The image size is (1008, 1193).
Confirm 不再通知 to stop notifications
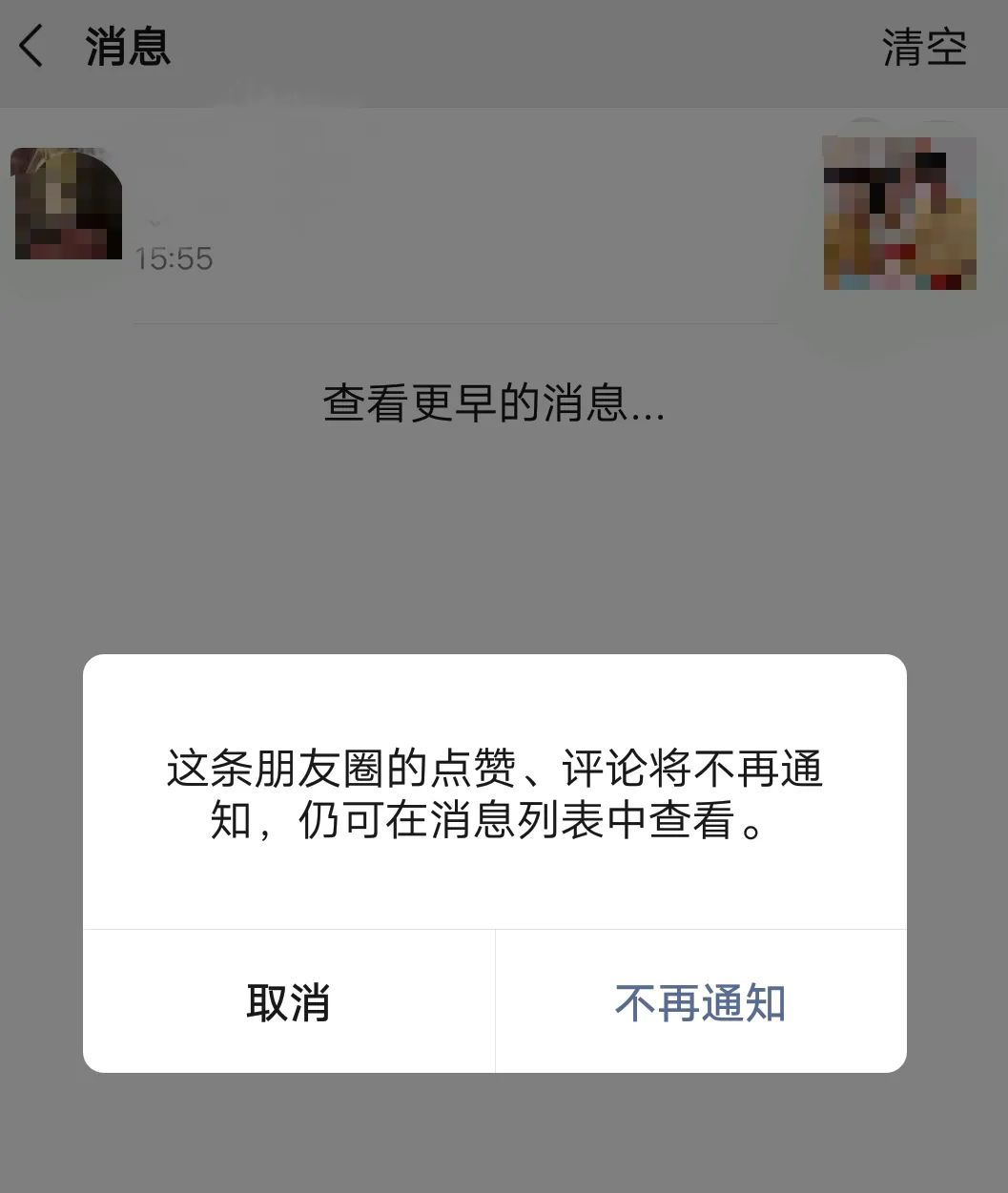coord(700,1002)
